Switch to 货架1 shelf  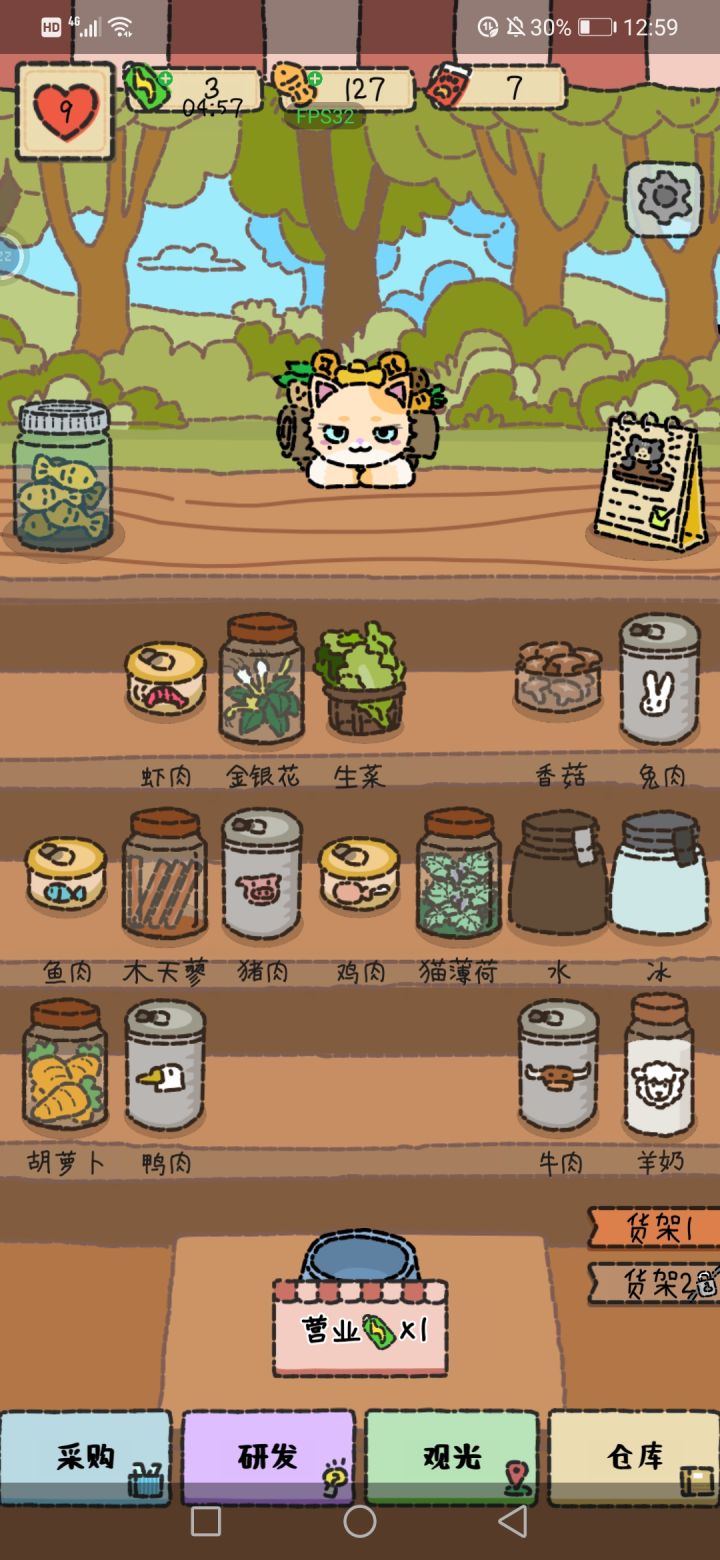[x=655, y=1227]
